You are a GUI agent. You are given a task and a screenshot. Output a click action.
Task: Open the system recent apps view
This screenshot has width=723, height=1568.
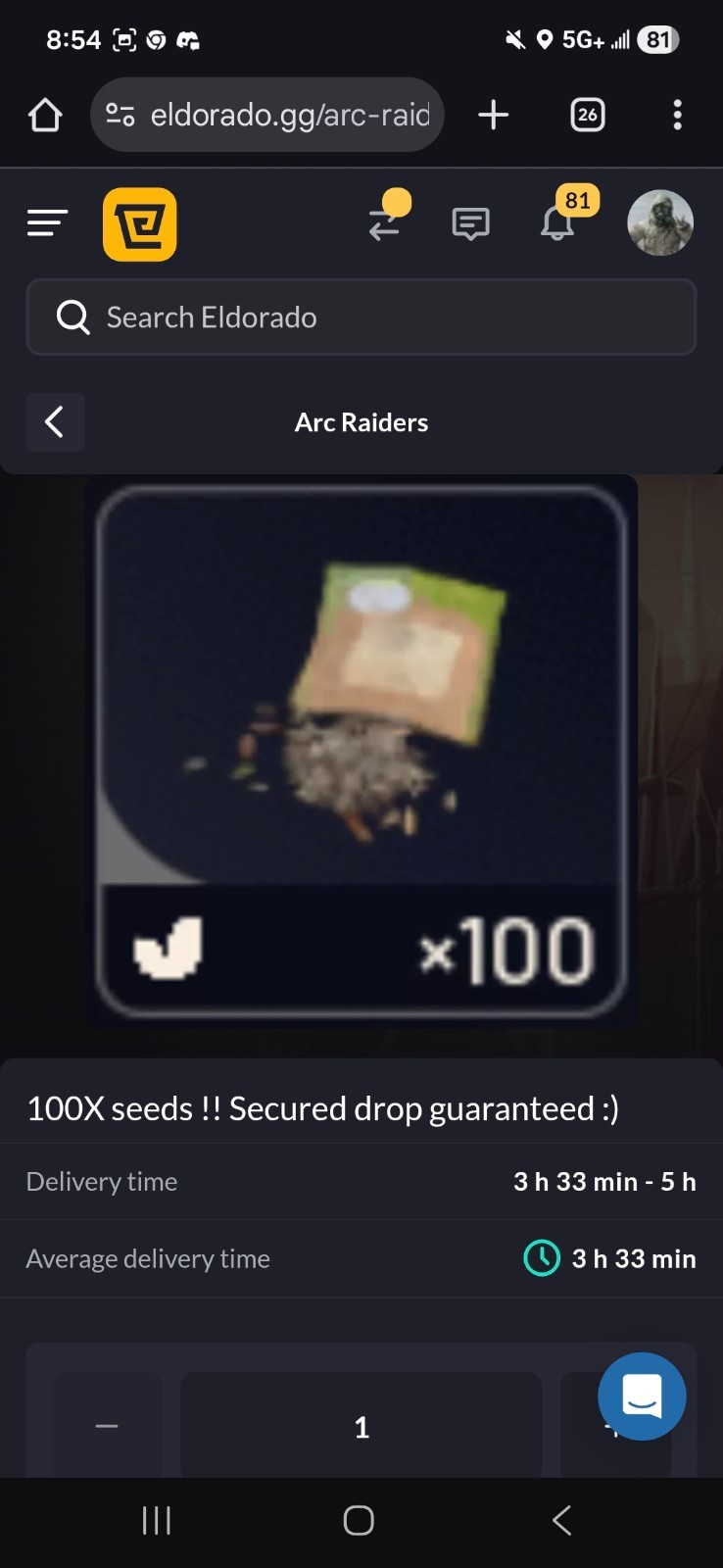(x=157, y=1521)
